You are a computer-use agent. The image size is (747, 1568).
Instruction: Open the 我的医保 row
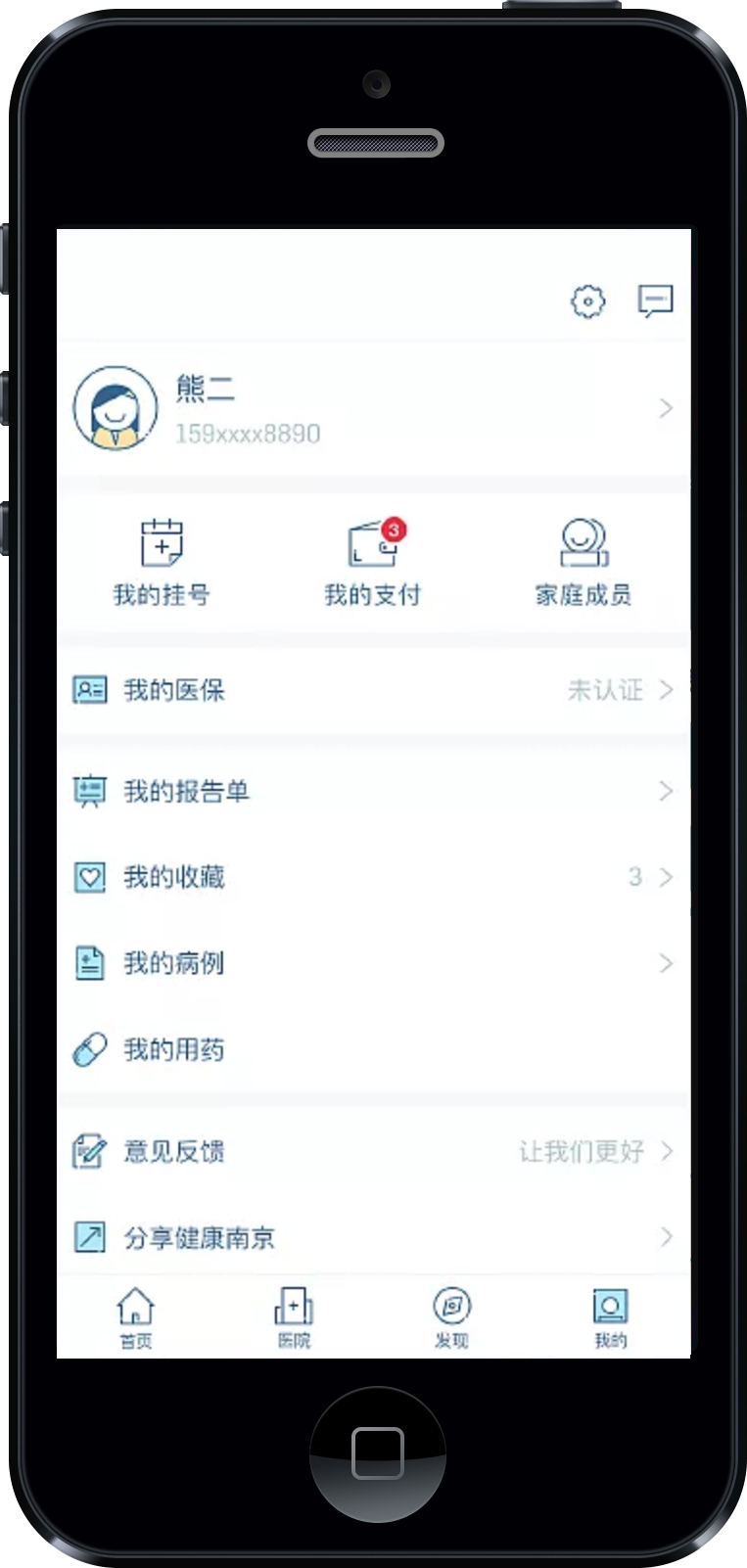pyautogui.click(x=372, y=690)
